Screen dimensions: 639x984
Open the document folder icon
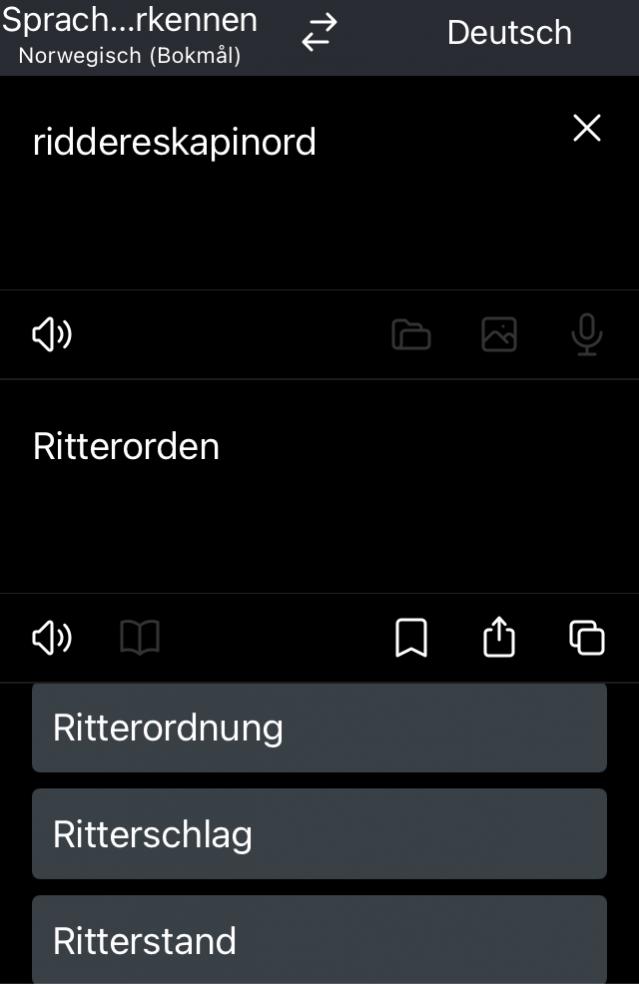(411, 335)
